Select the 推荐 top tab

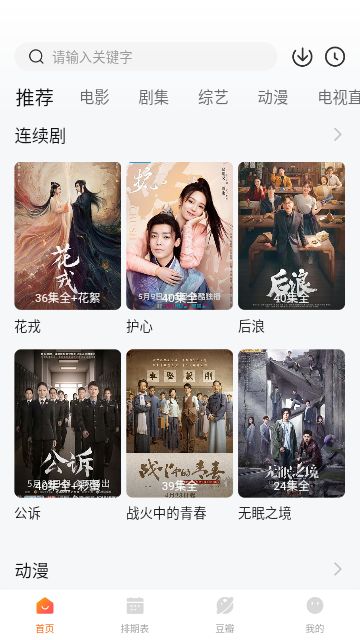click(x=35, y=98)
